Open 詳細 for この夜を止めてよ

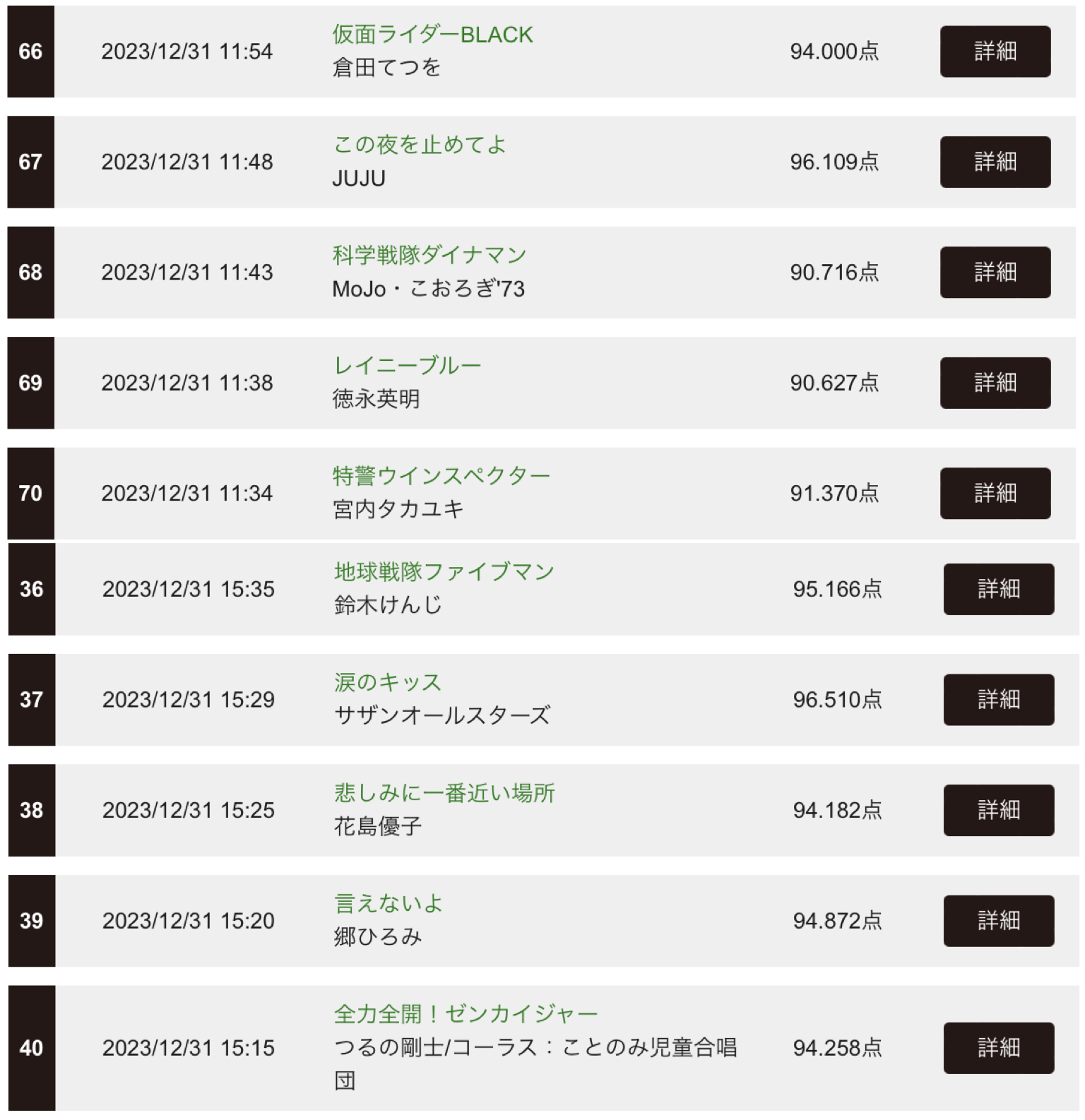click(x=995, y=162)
